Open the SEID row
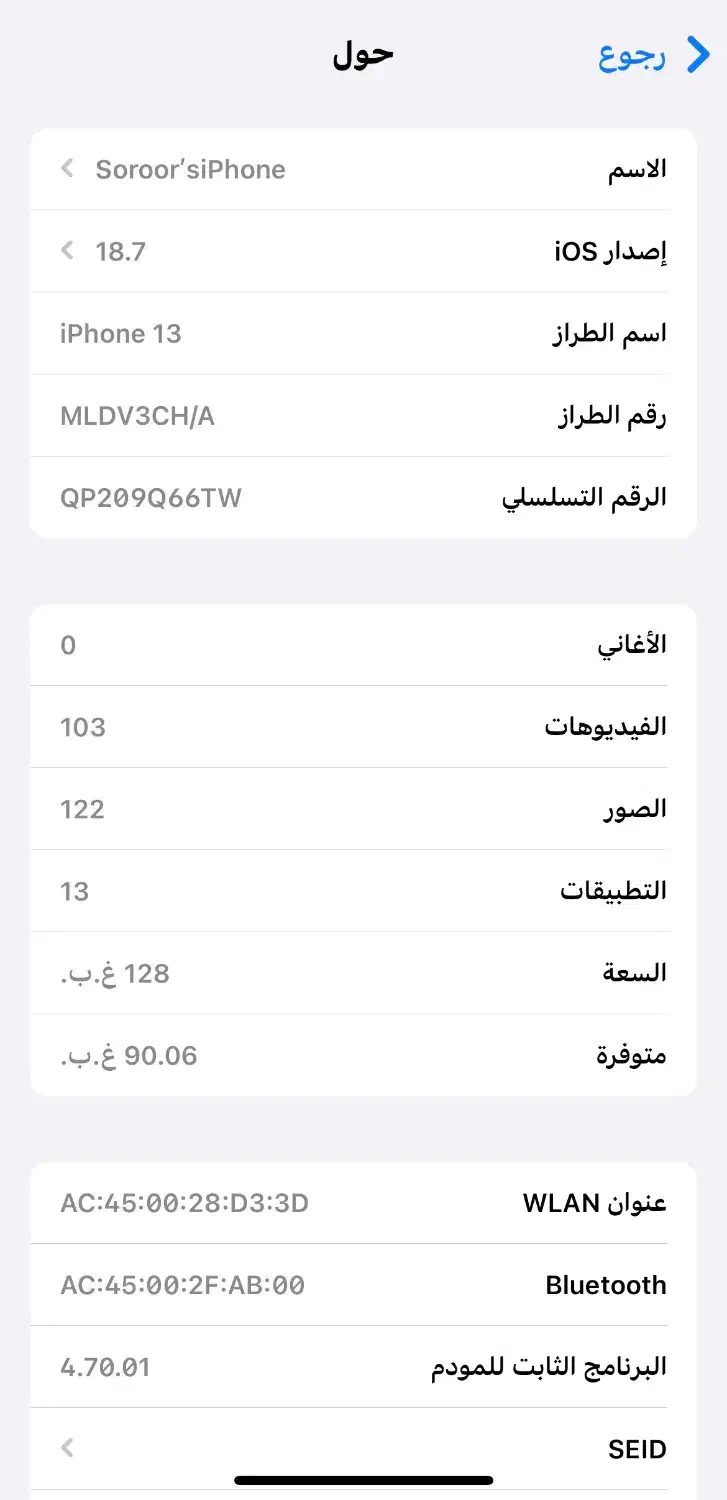Screen dimensions: 727x1500 pos(363,1448)
